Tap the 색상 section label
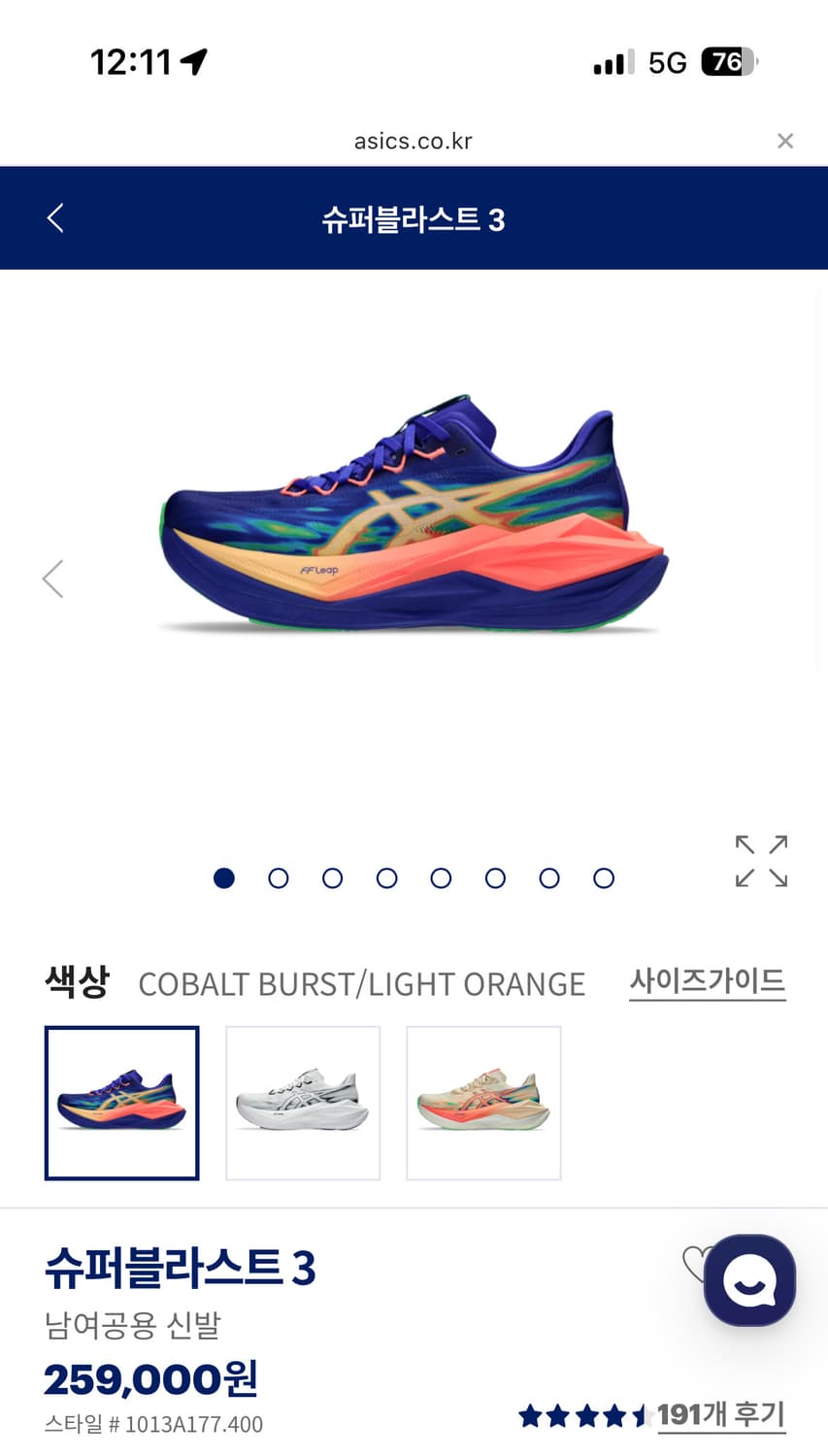828x1456 pixels. pos(76,983)
